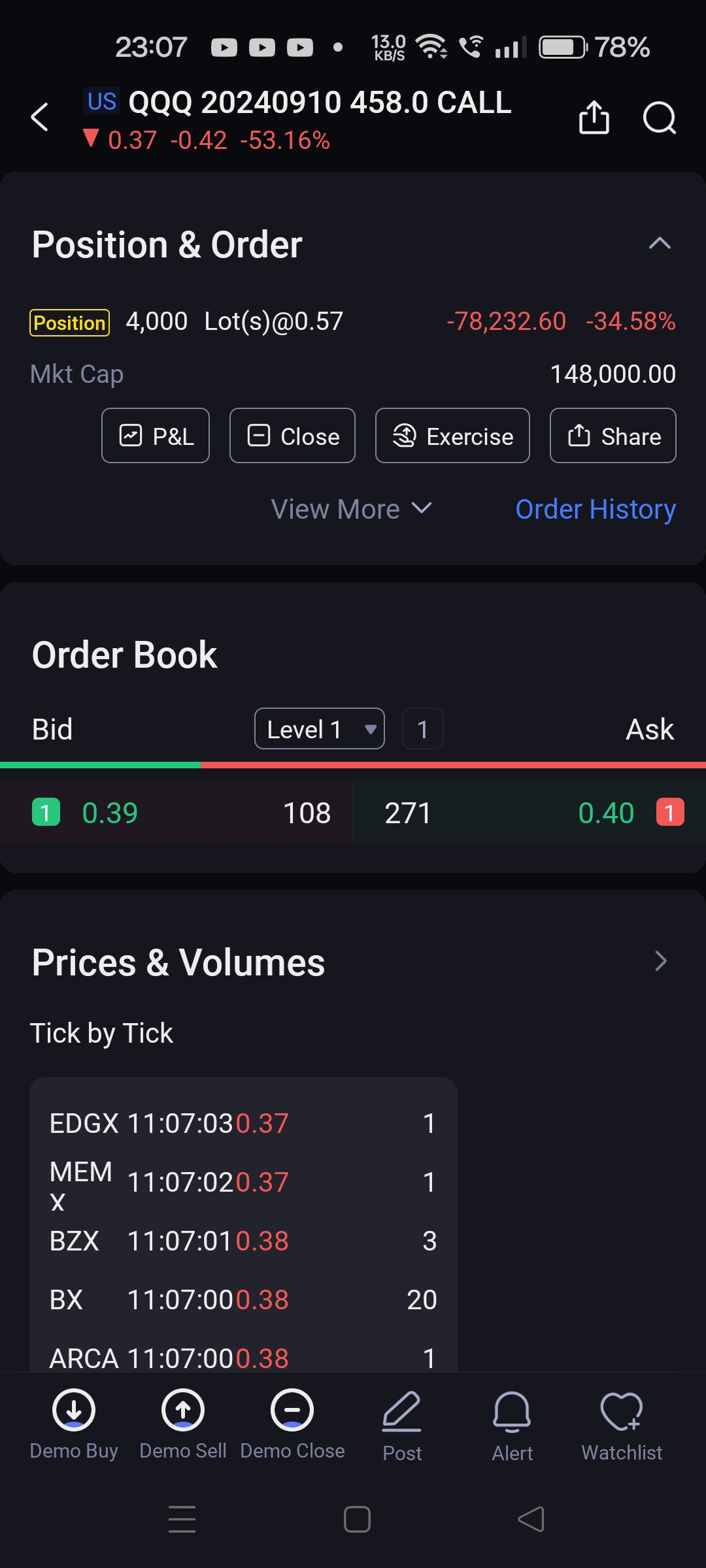Tap Demo Buy
706x1568 pixels.
(x=74, y=1424)
